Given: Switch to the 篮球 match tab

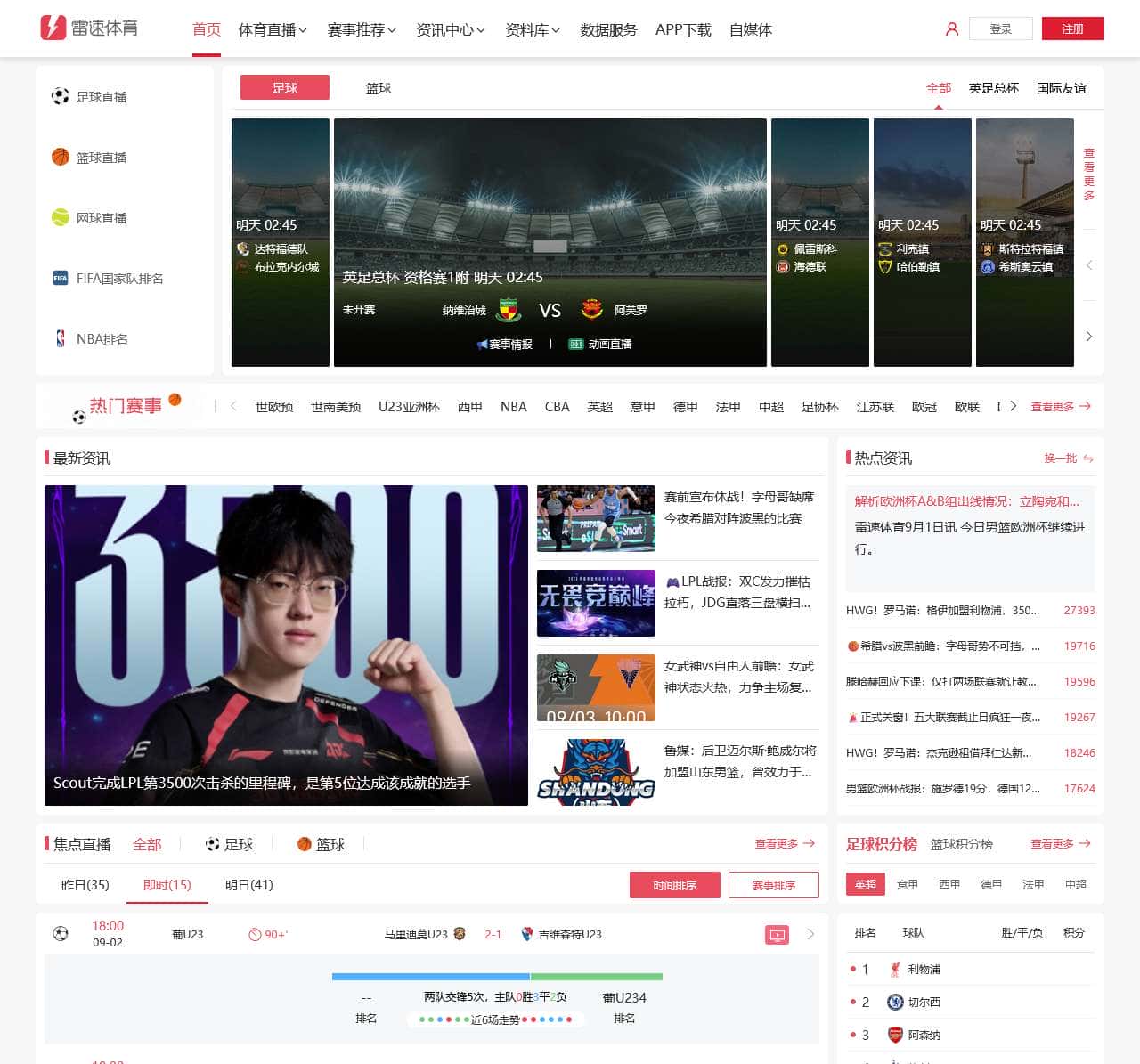Looking at the screenshot, I should (379, 88).
